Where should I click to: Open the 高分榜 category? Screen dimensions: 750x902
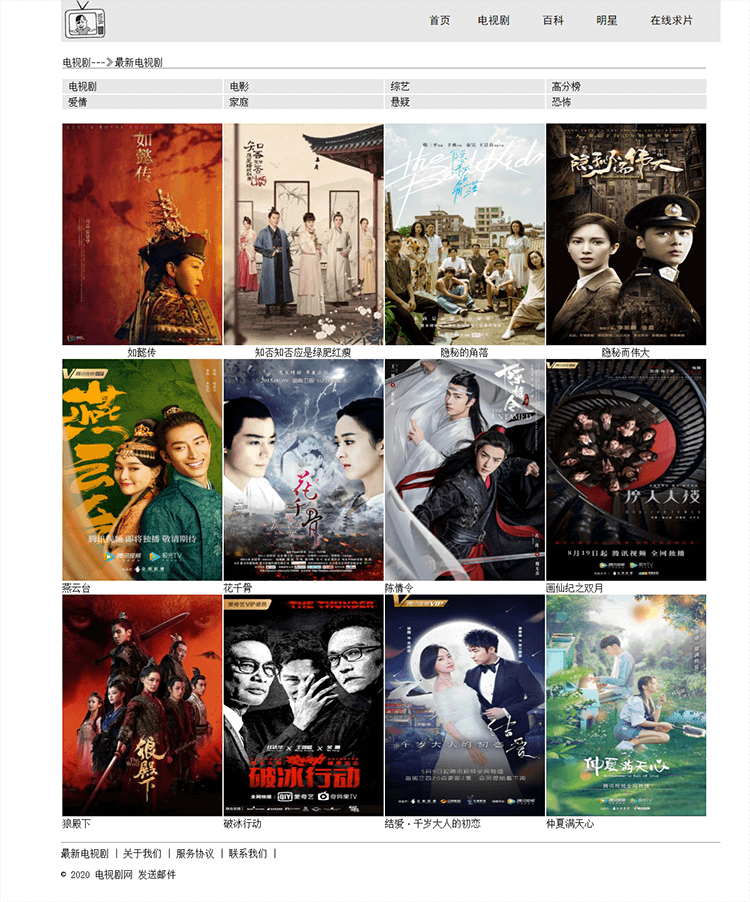[565, 87]
